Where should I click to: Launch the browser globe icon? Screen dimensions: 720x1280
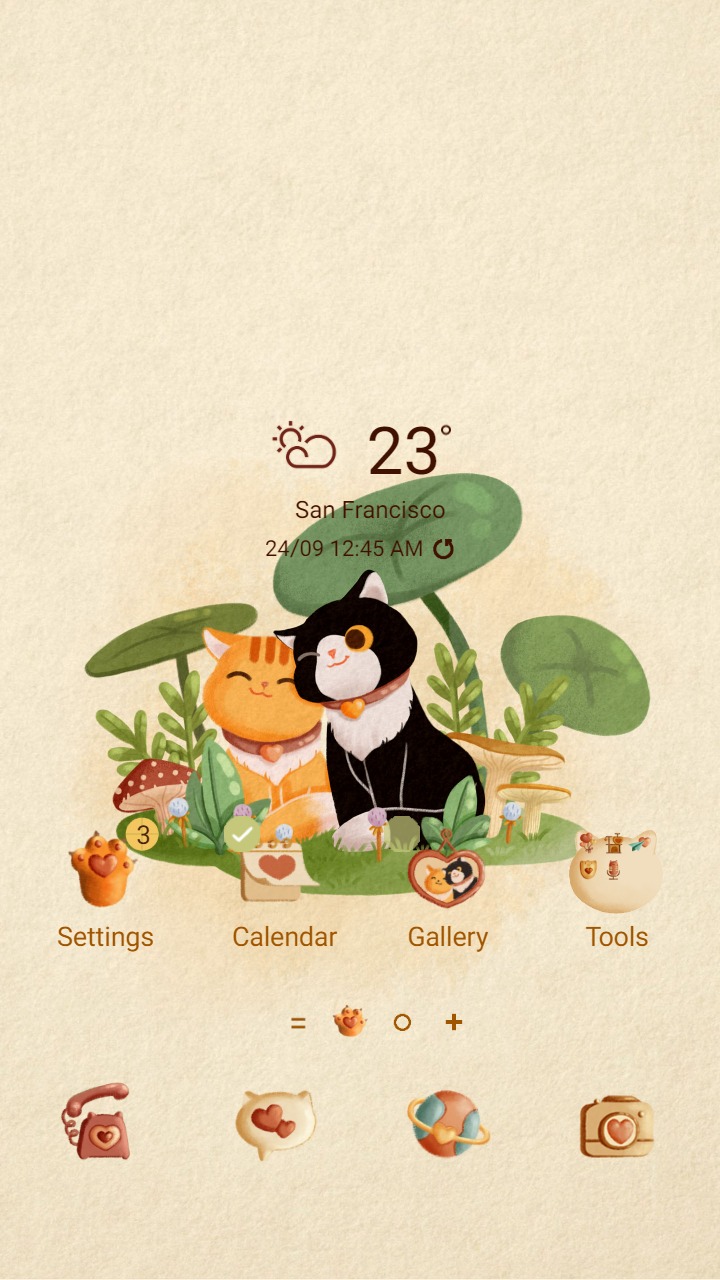pyautogui.click(x=450, y=1125)
